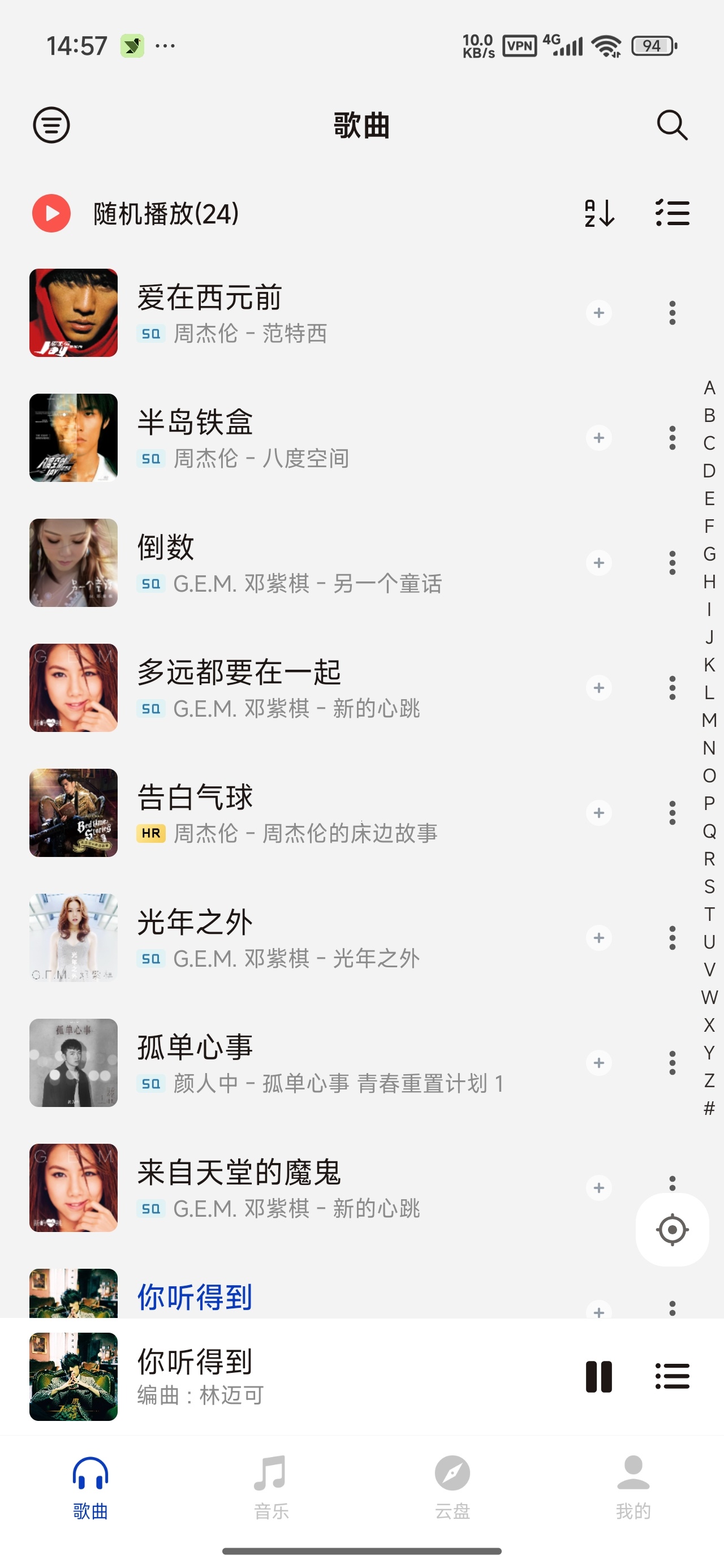The image size is (724, 1568).
Task: Open the now-playing album cover thumbnail
Action: (74, 1376)
